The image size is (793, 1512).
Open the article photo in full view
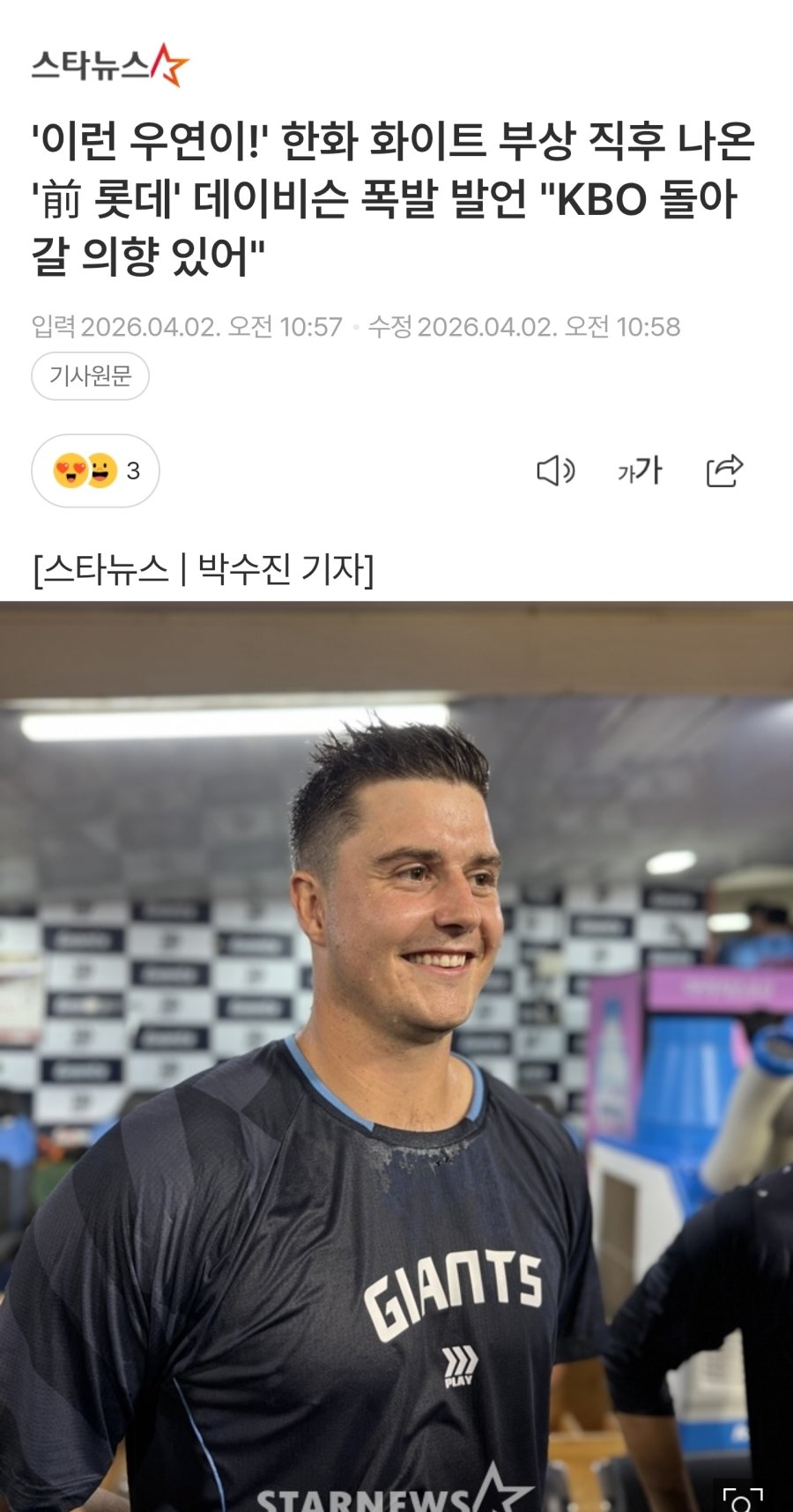point(396,1057)
